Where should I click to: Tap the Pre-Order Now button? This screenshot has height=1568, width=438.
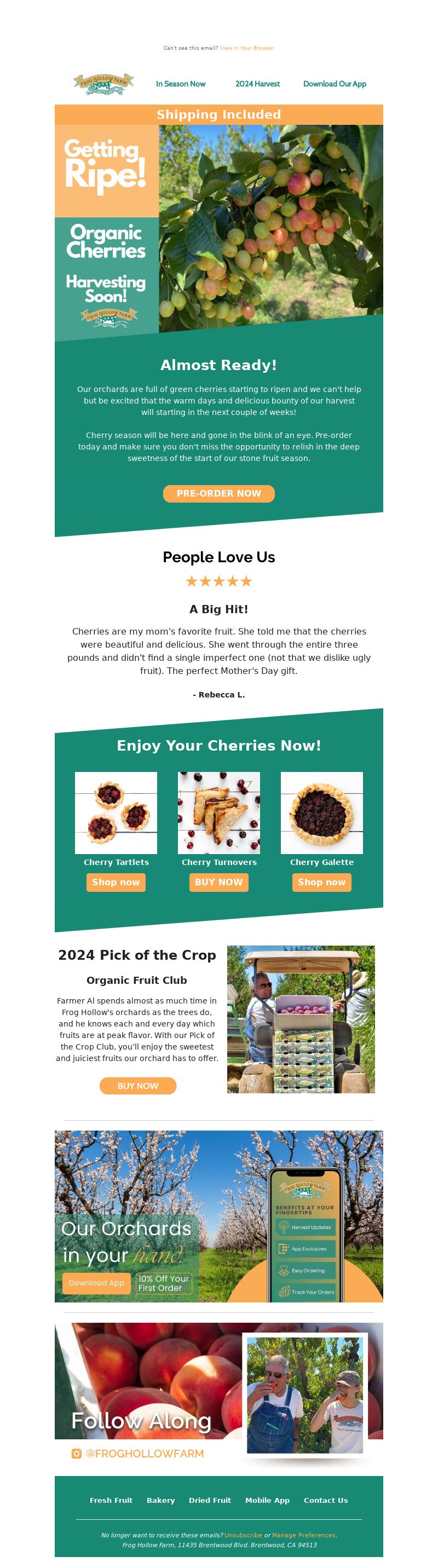click(218, 494)
